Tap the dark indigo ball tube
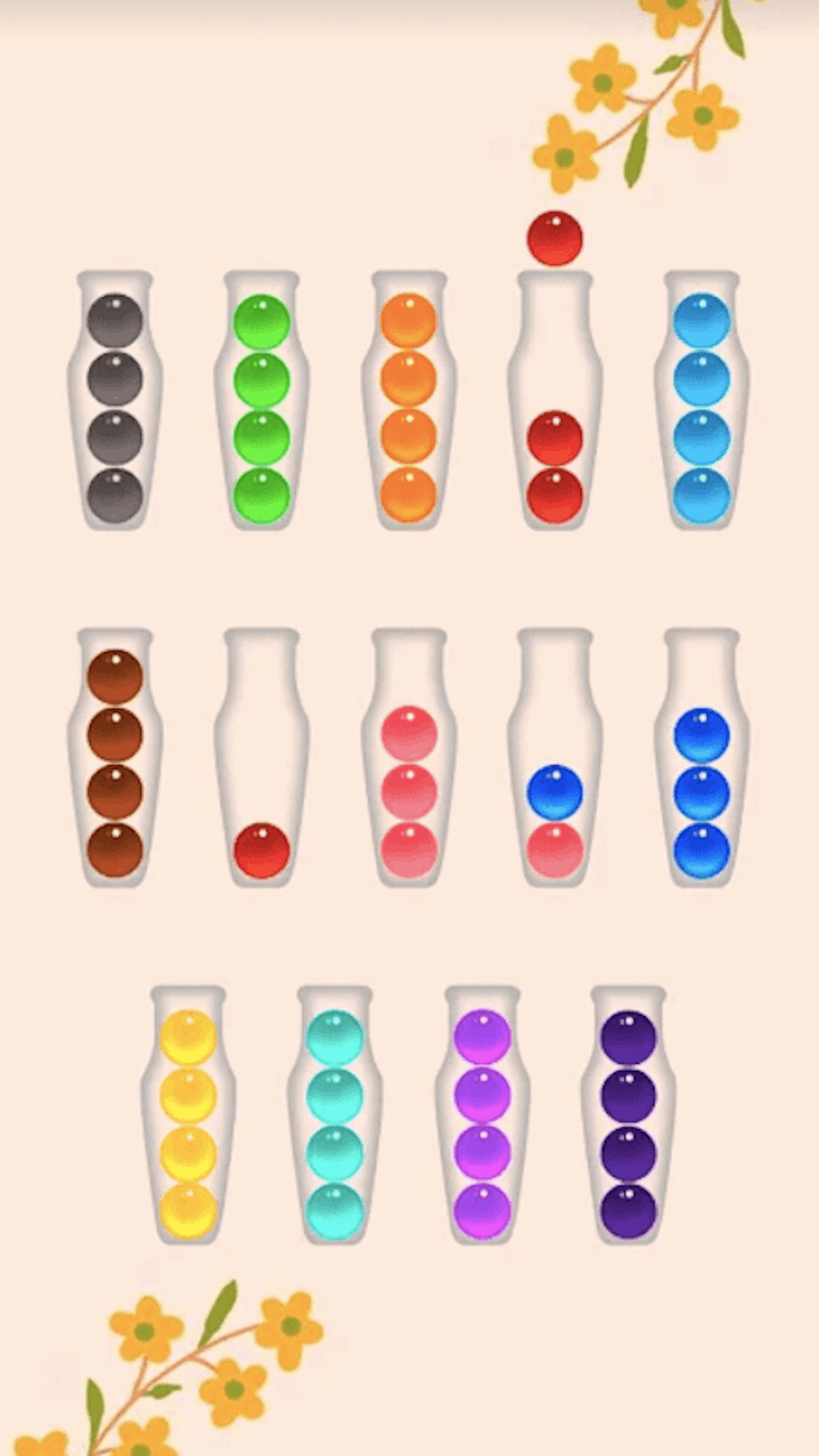This screenshot has width=819, height=1456. point(628,1116)
